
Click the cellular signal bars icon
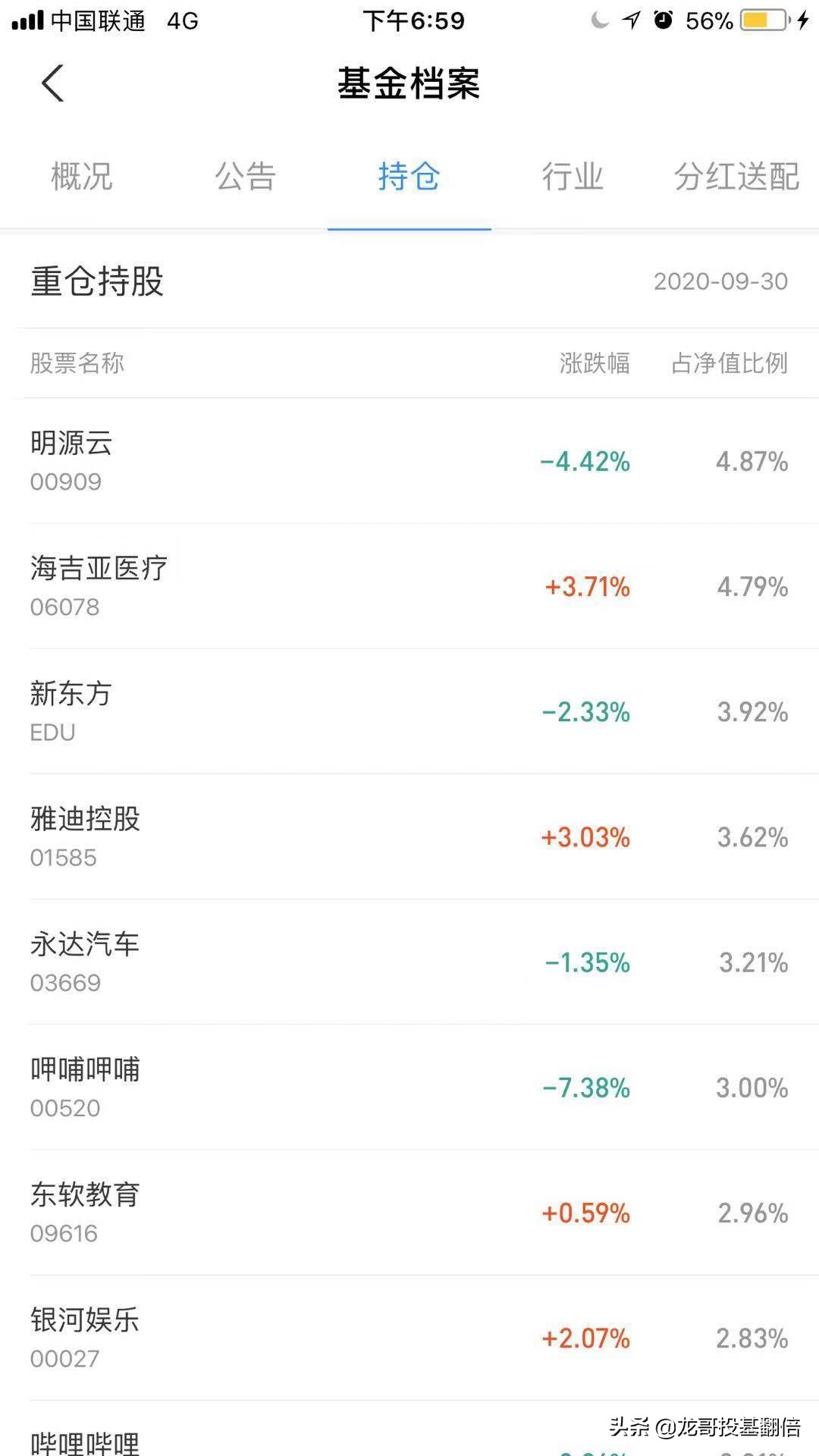(x=30, y=20)
